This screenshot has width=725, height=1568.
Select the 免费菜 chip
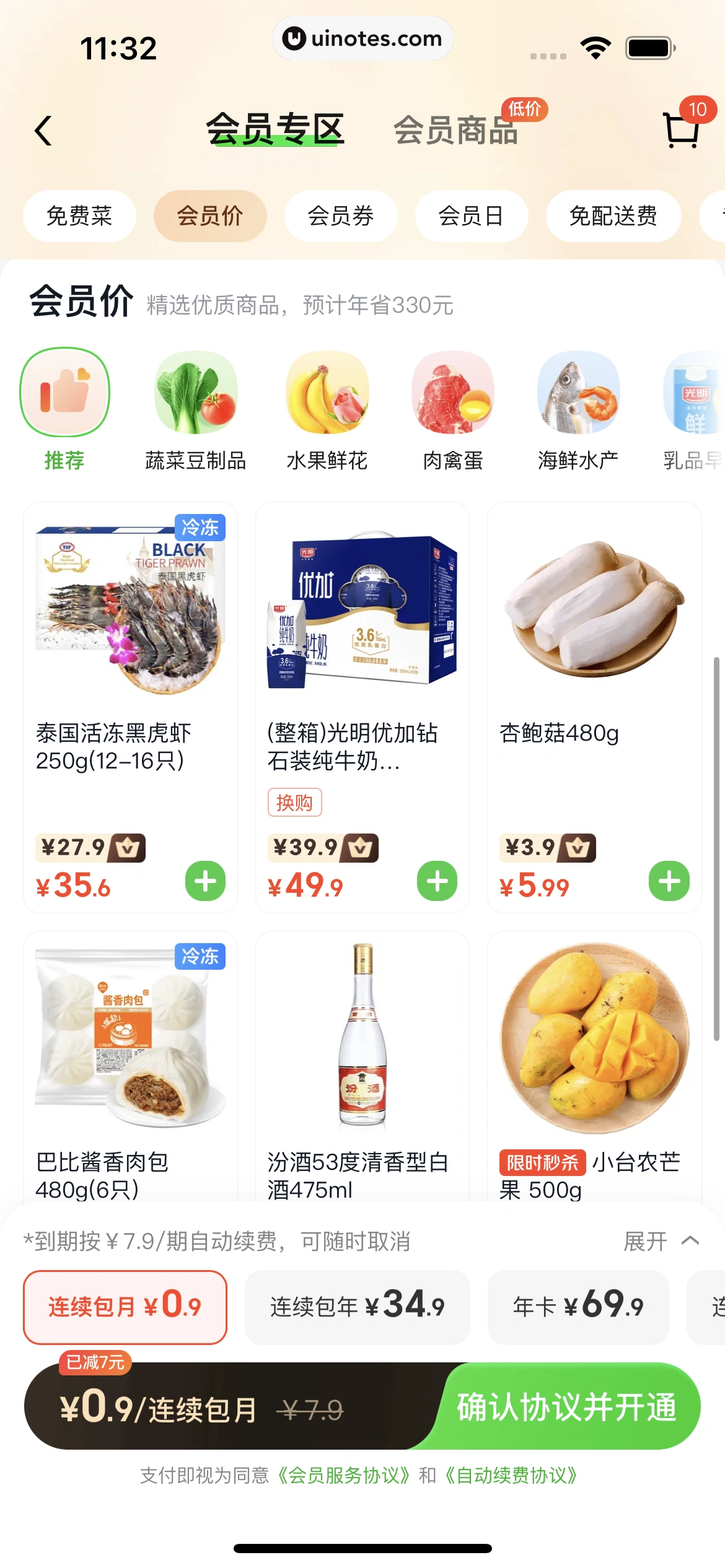point(79,216)
